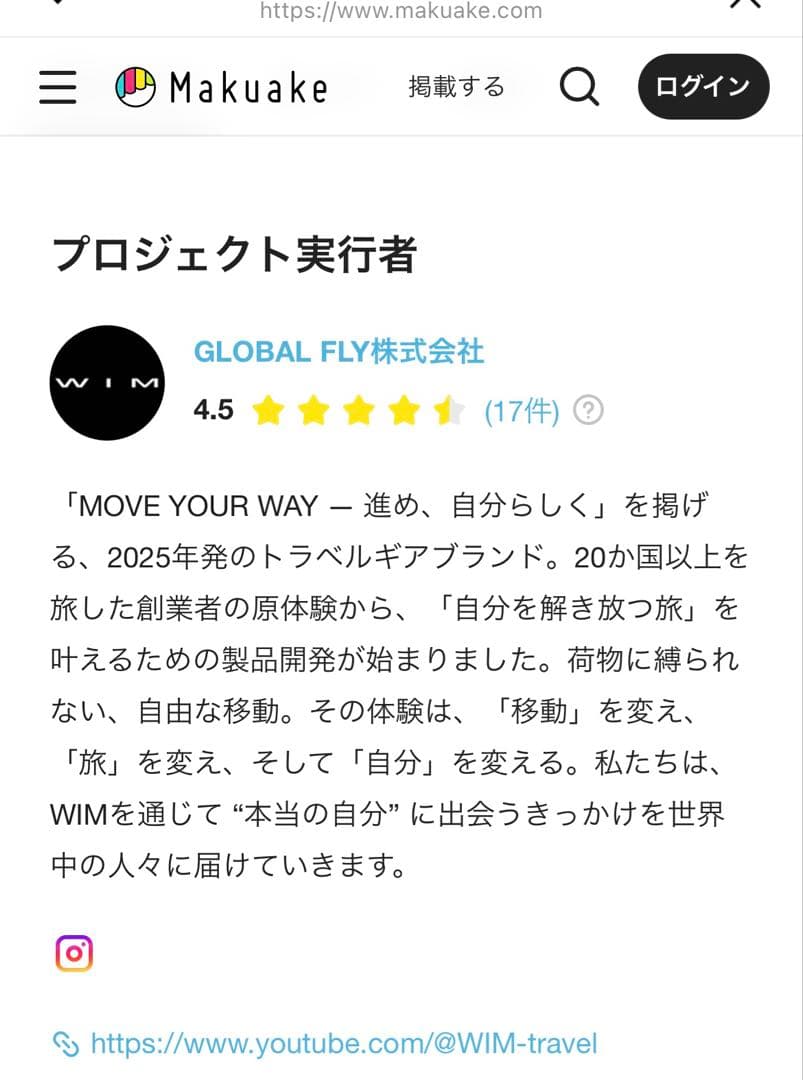
Task: View the 17件 reviews
Action: pos(521,410)
